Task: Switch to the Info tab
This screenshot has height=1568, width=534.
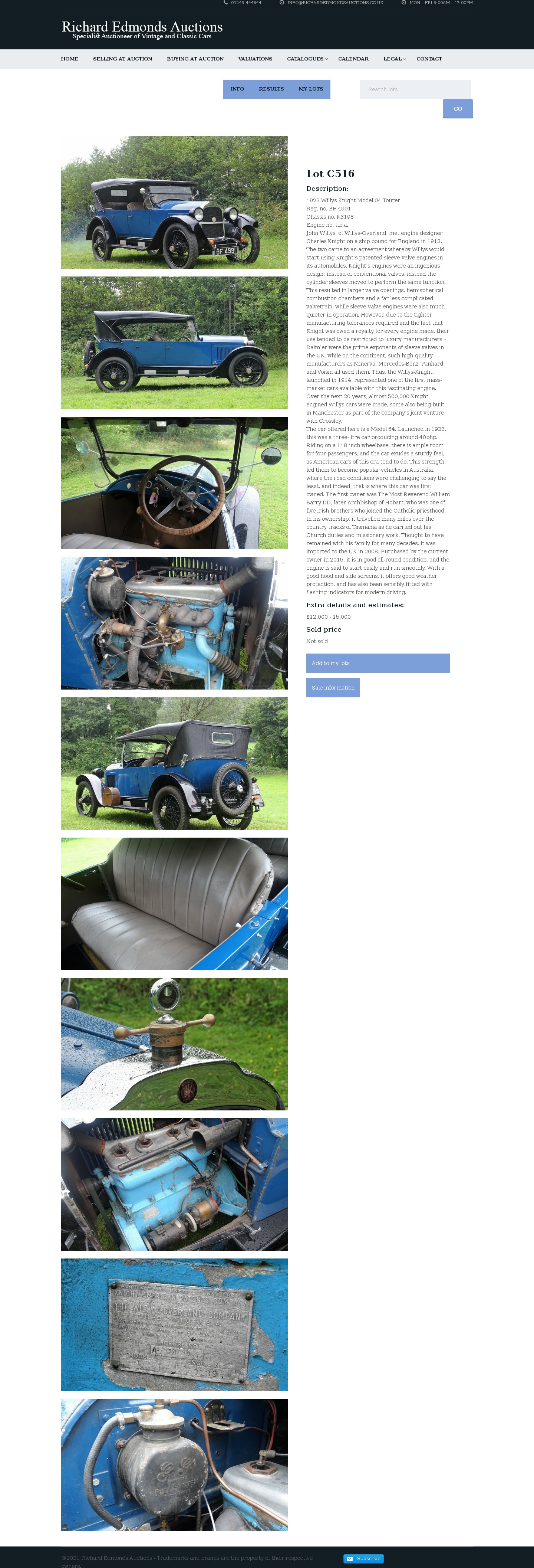Action: click(237, 89)
